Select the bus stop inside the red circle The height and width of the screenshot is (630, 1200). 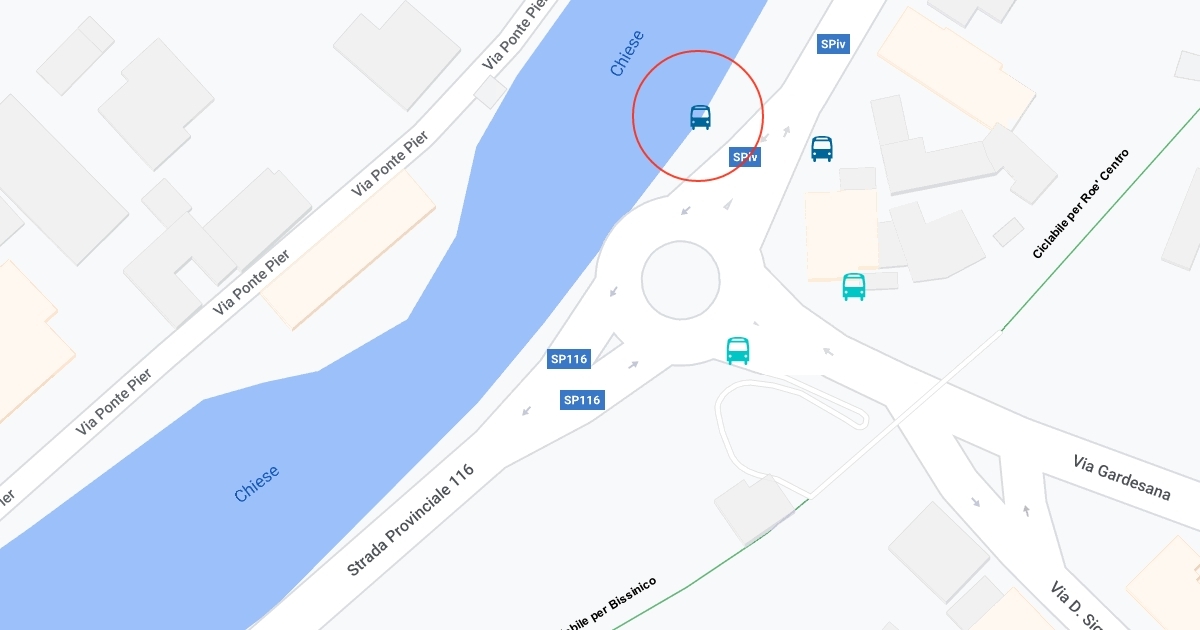(x=700, y=117)
